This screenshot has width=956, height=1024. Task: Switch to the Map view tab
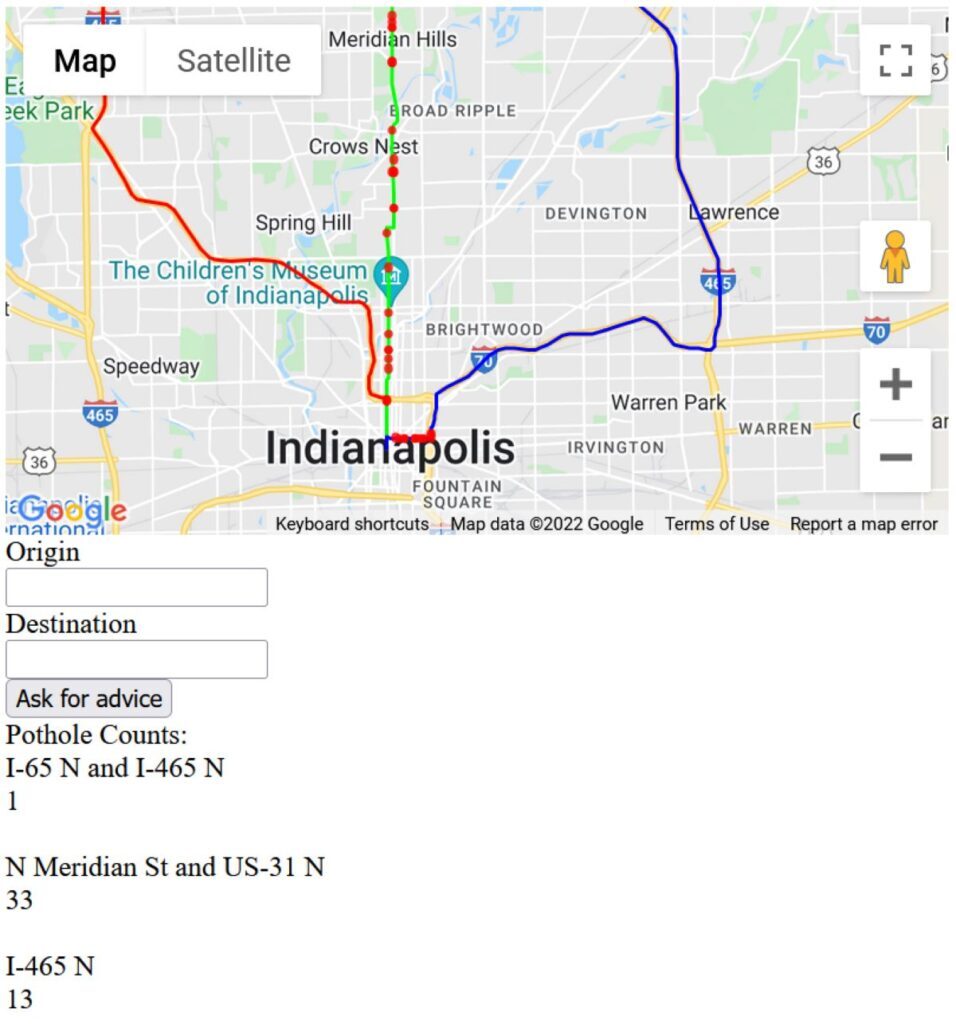tap(85, 61)
